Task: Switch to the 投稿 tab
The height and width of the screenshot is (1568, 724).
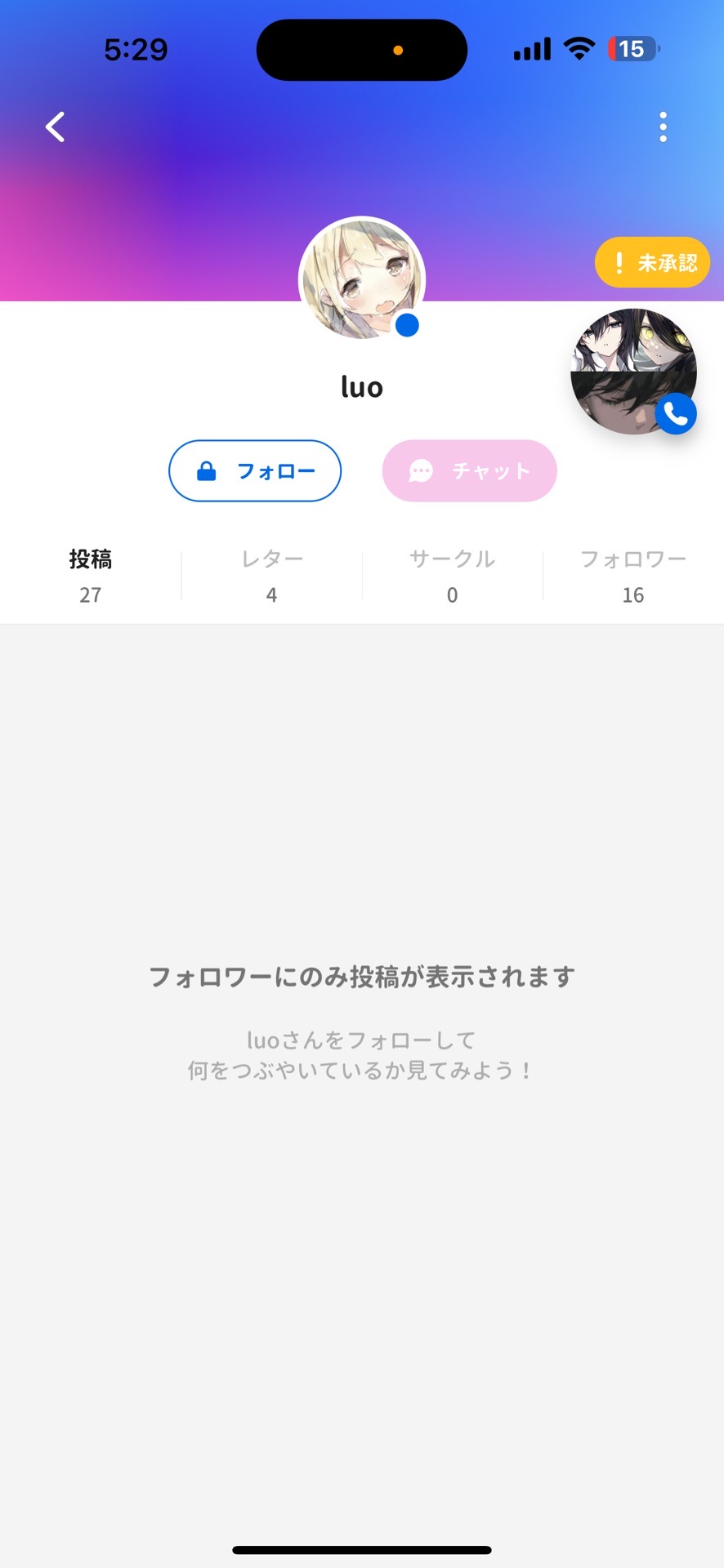Action: click(91, 576)
